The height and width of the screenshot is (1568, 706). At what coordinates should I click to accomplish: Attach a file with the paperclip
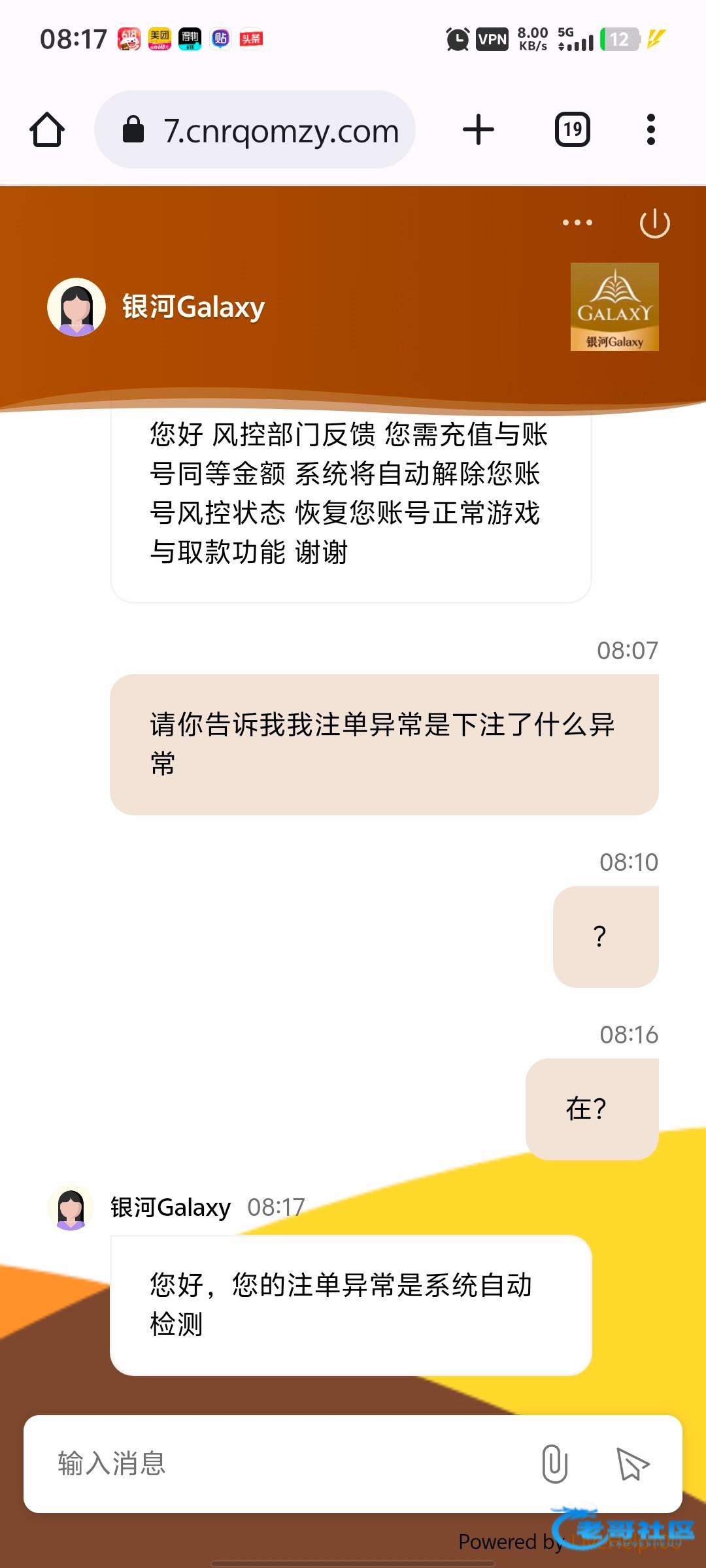554,1463
